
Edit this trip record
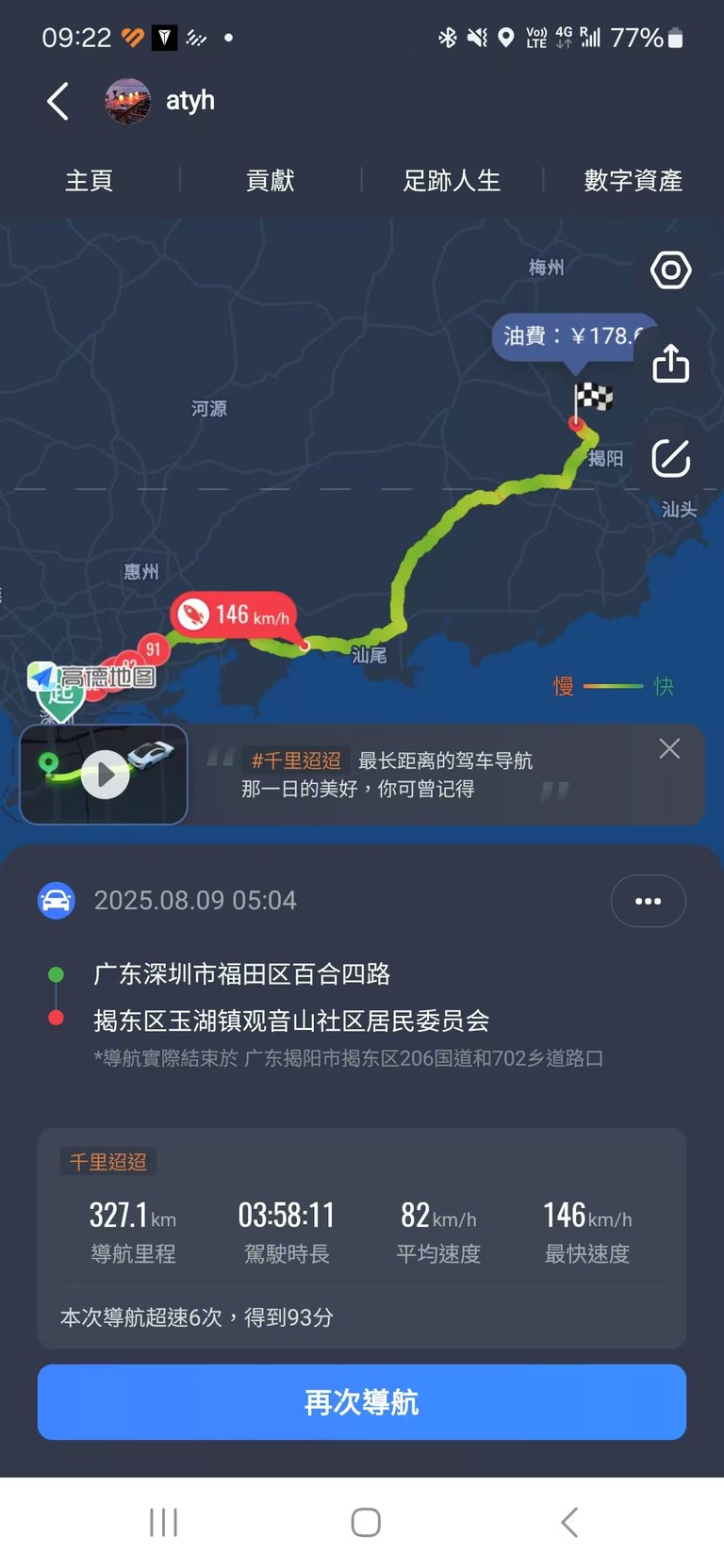pos(671,458)
